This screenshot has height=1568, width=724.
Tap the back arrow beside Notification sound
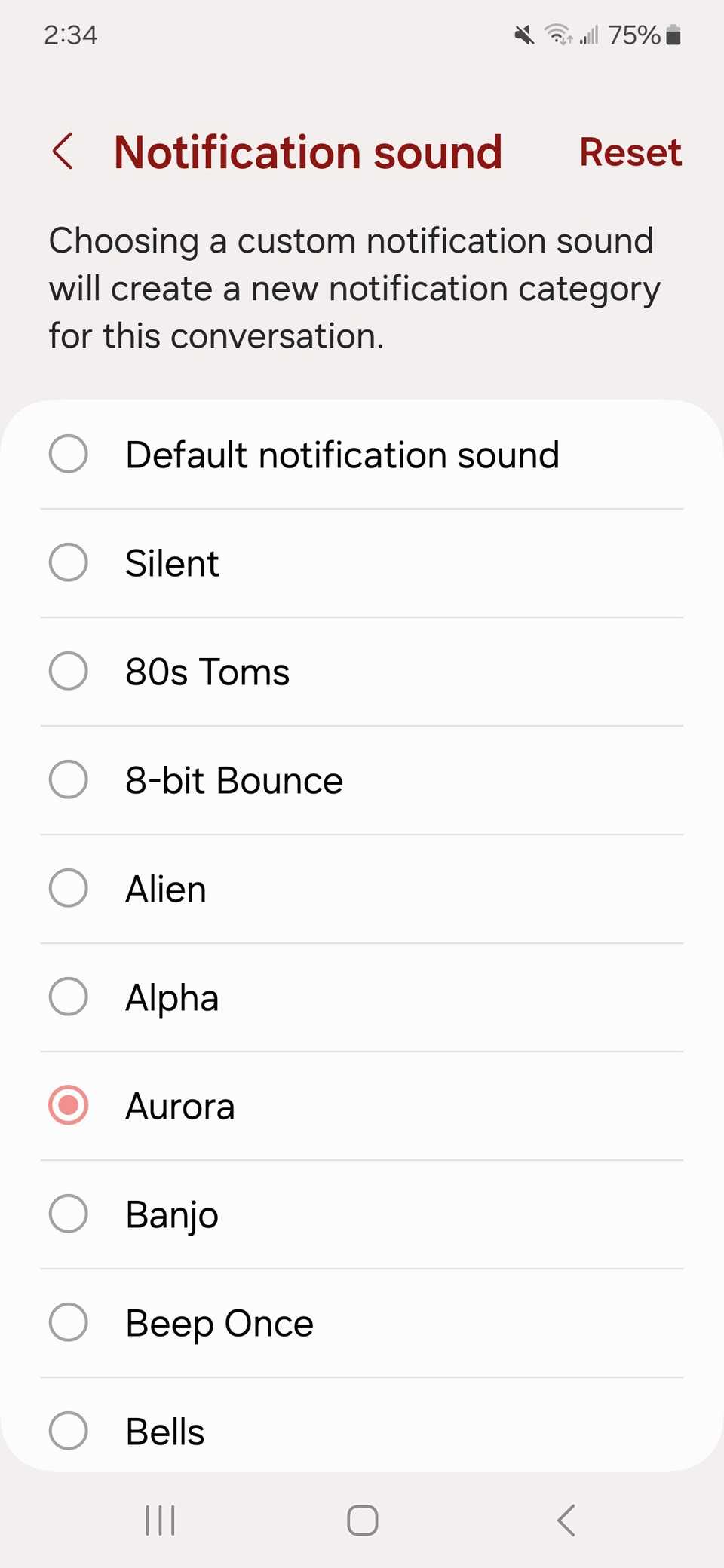click(63, 152)
